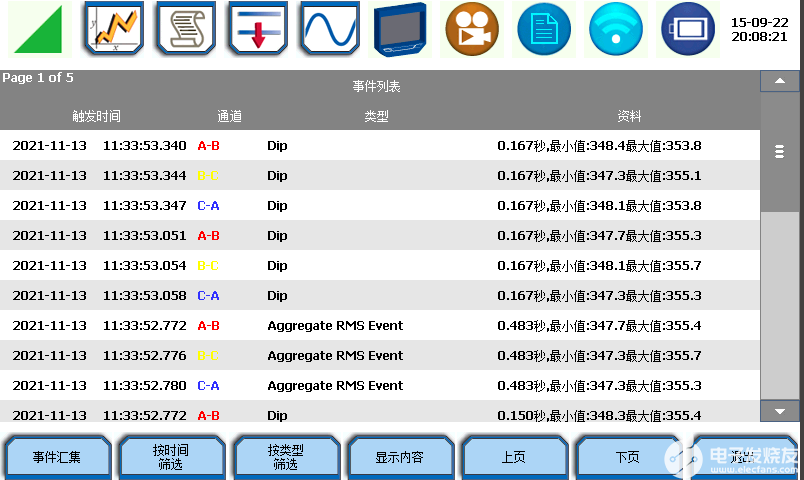Tap the scrollbar down arrow
The height and width of the screenshot is (480, 804).
click(779, 411)
